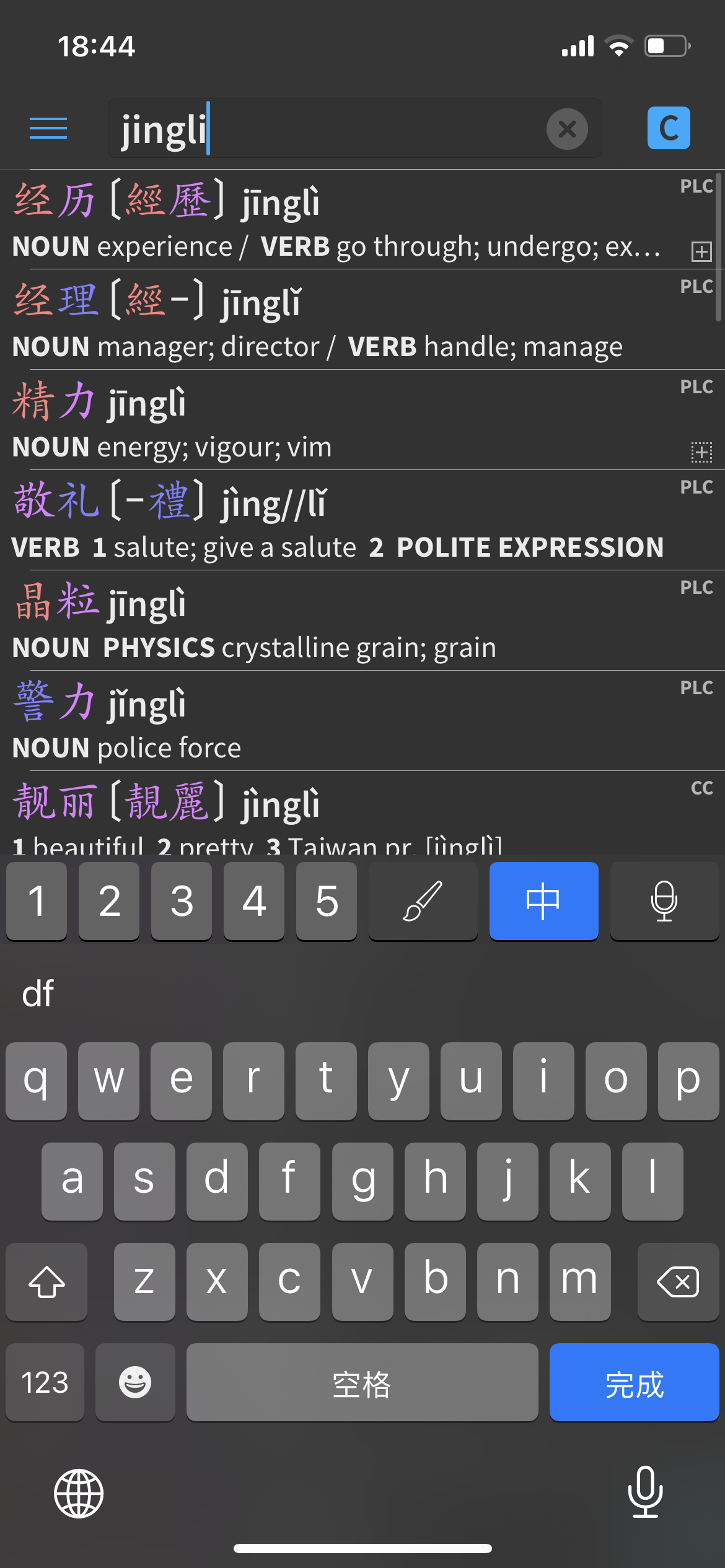Viewport: 725px width, 1568px height.
Task: Expand the 经历 entry with plus icon
Action: [x=701, y=251]
